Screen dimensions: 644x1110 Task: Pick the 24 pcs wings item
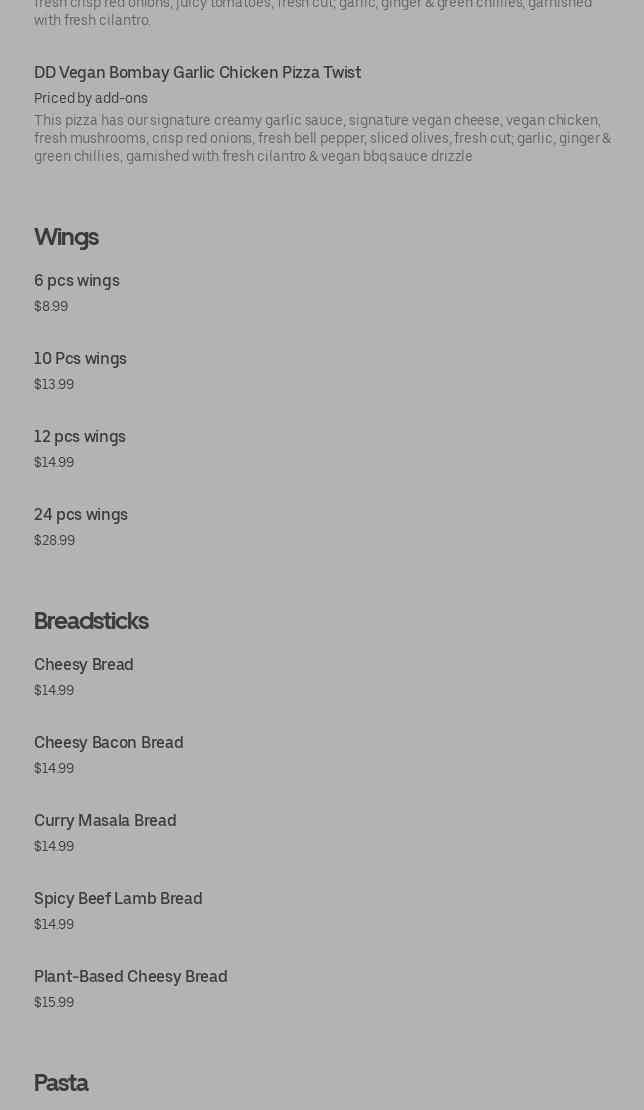pos(81,515)
